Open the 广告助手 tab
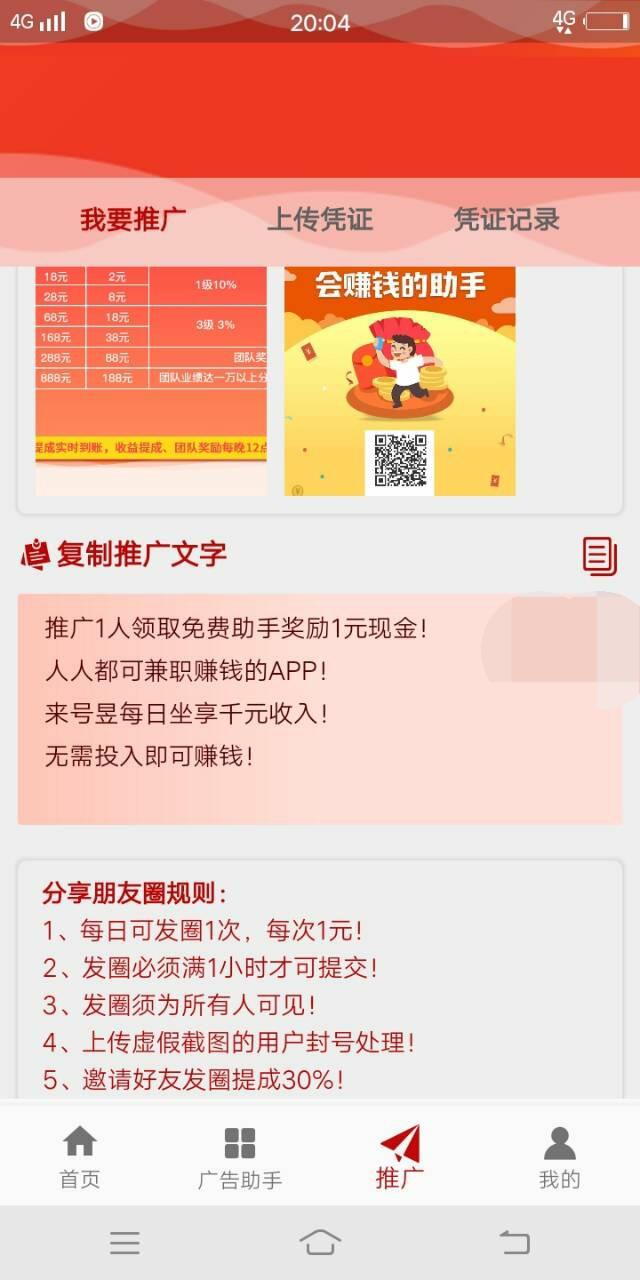The width and height of the screenshot is (640, 1280). tap(240, 1156)
